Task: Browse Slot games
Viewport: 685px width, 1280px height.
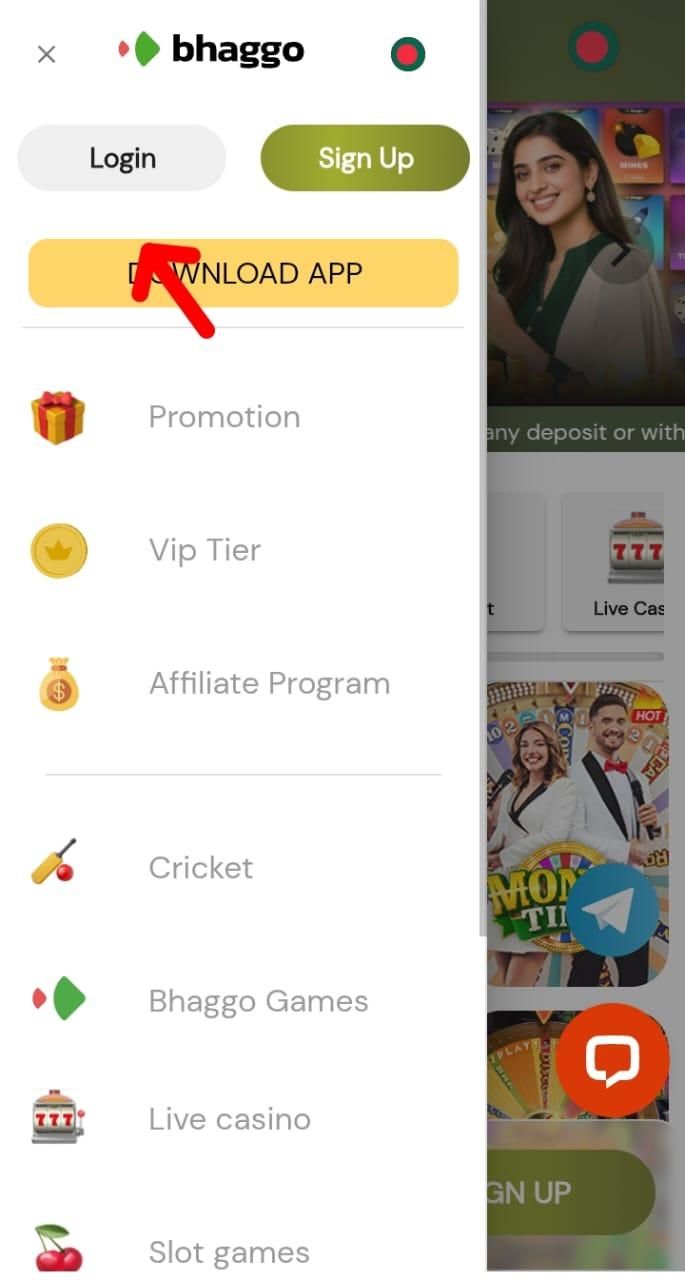Action: point(228,1252)
